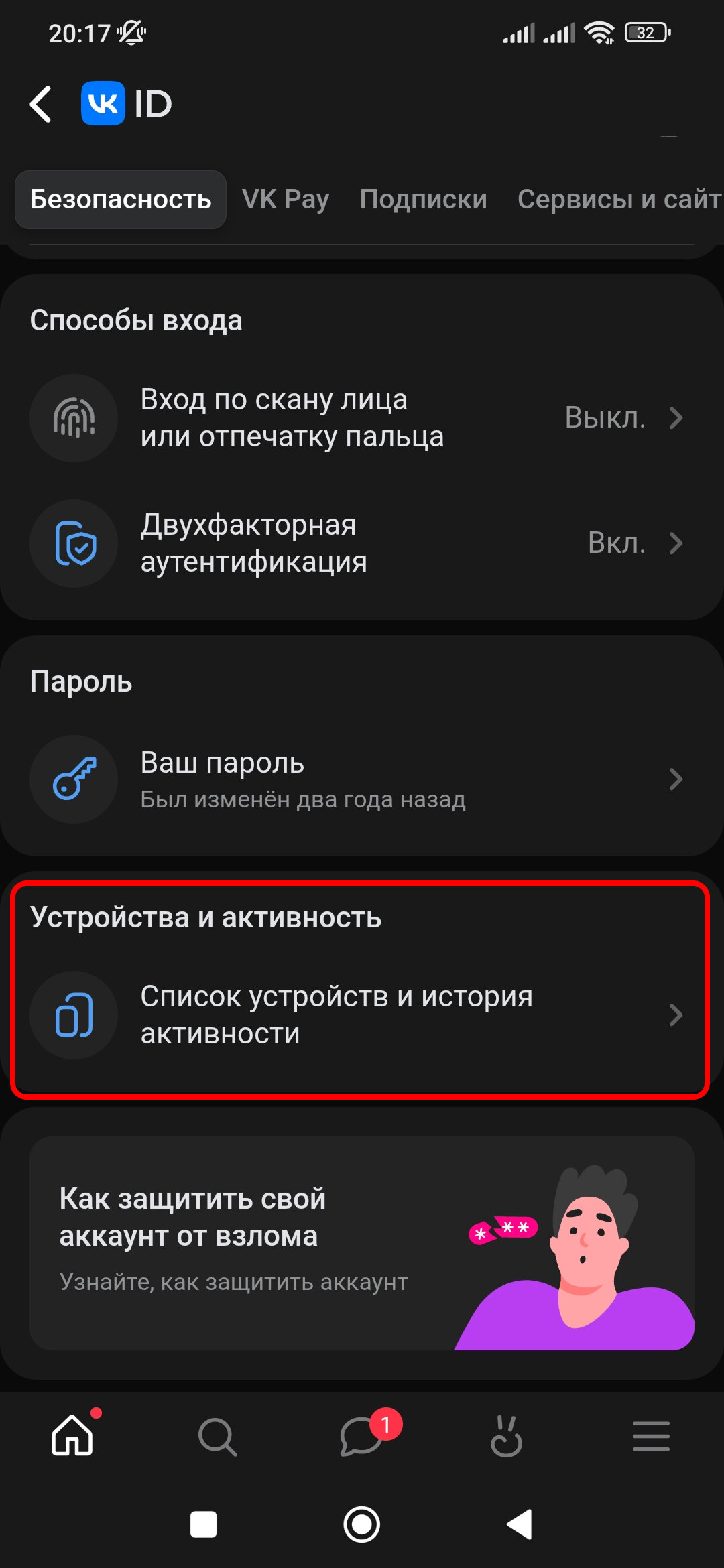Go to home tab in bottom bar
The height and width of the screenshot is (1568, 724).
click(72, 1436)
